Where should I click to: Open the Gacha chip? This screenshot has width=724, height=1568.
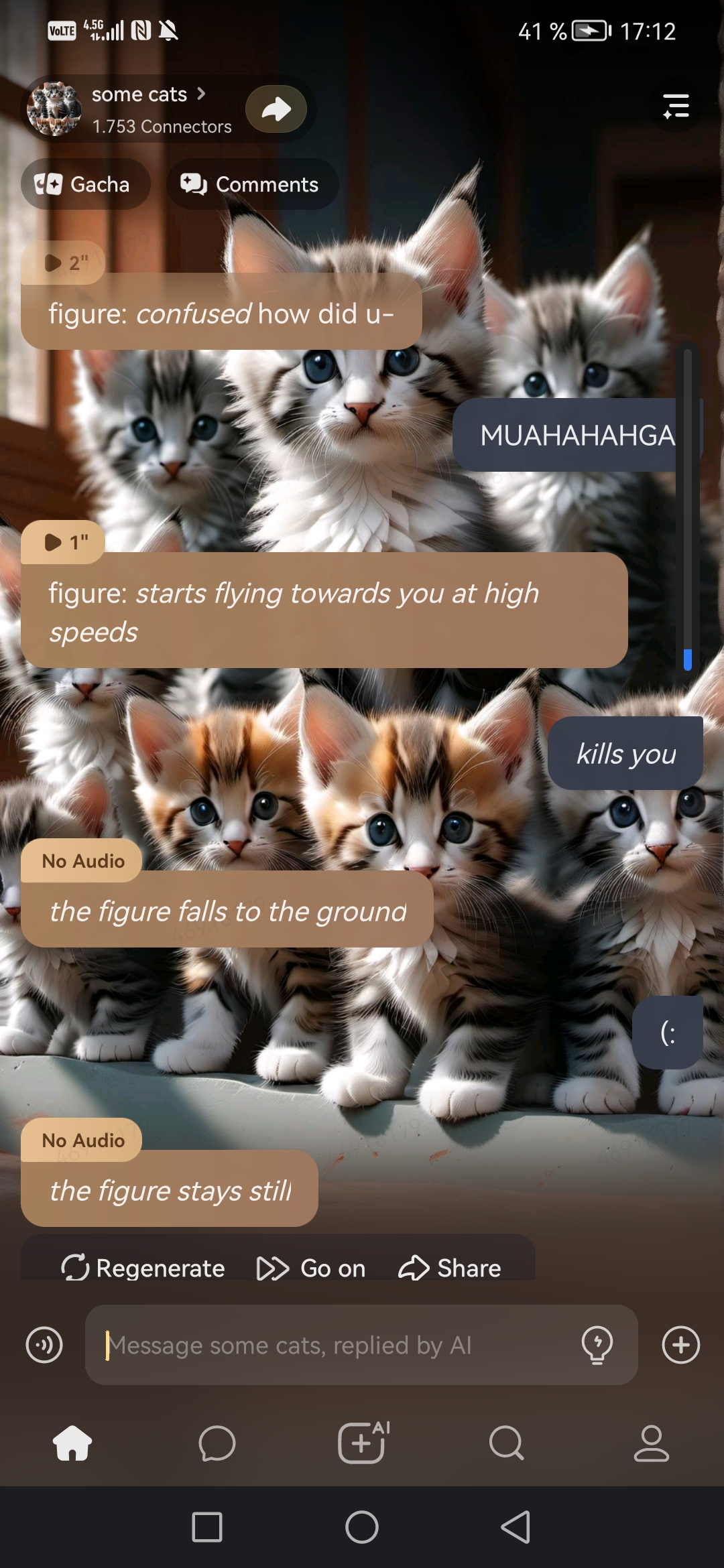click(x=84, y=184)
